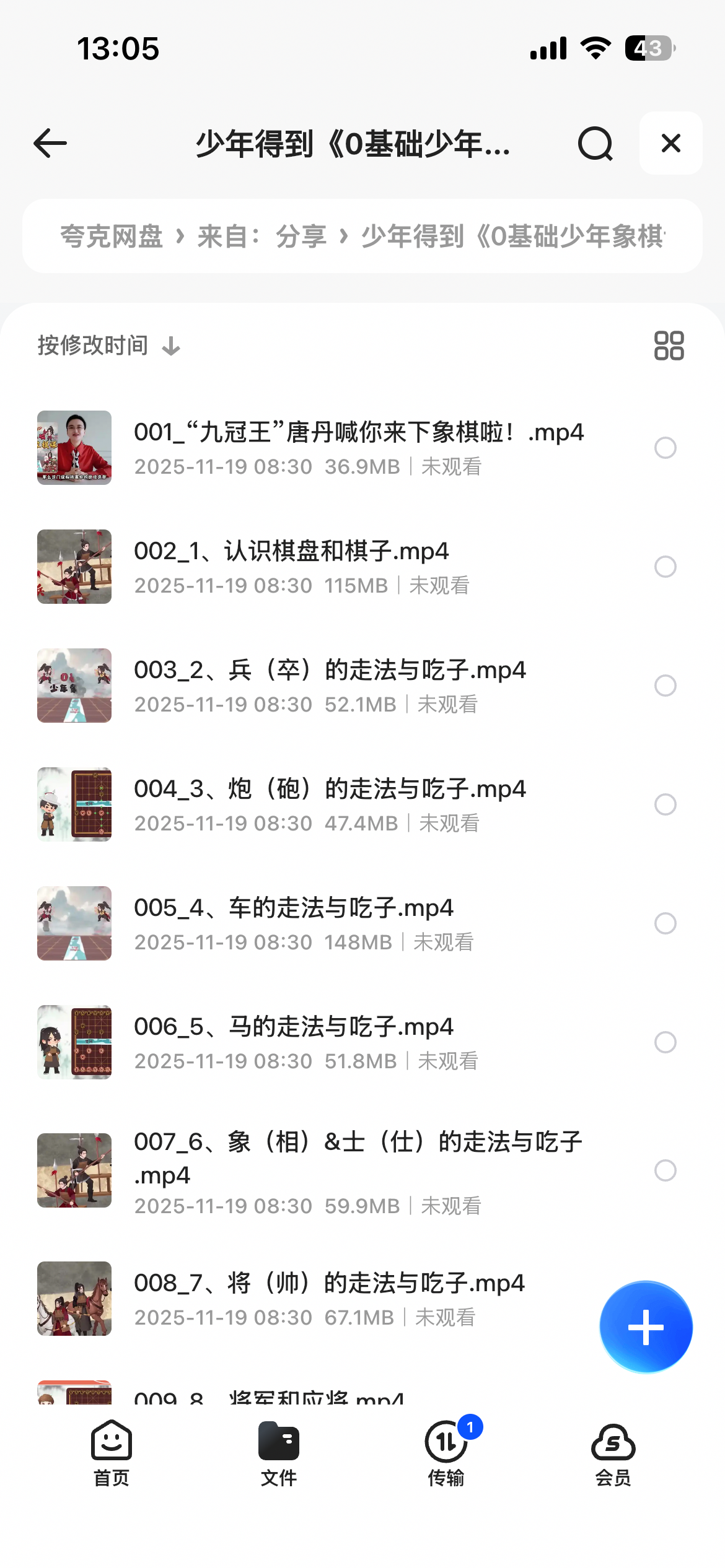Go back using the arrow icon

coord(50,144)
